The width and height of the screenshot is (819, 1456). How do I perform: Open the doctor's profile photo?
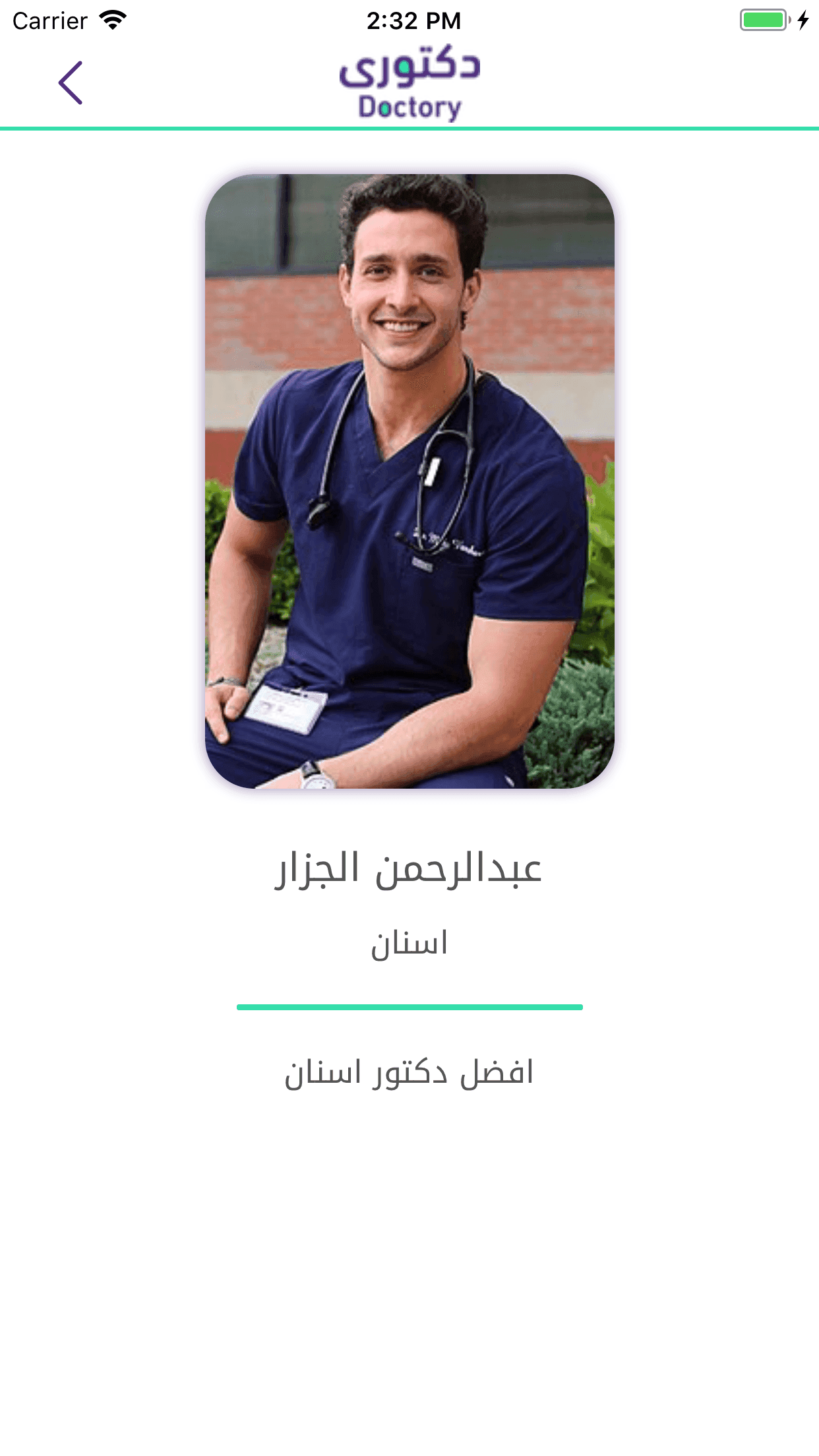409,481
